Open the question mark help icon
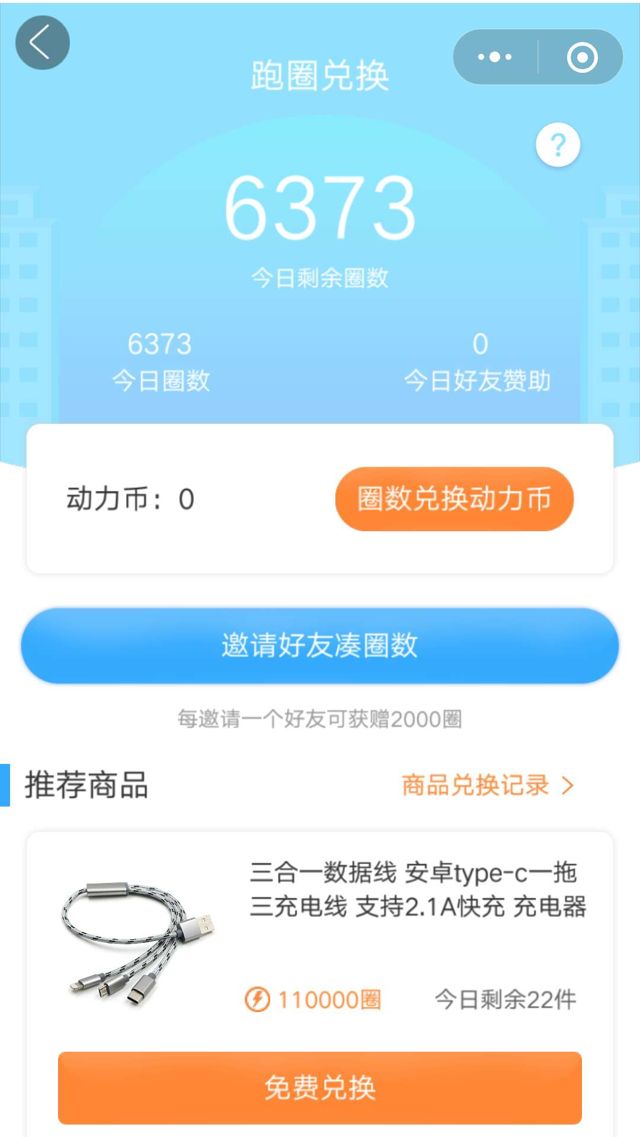 558,146
